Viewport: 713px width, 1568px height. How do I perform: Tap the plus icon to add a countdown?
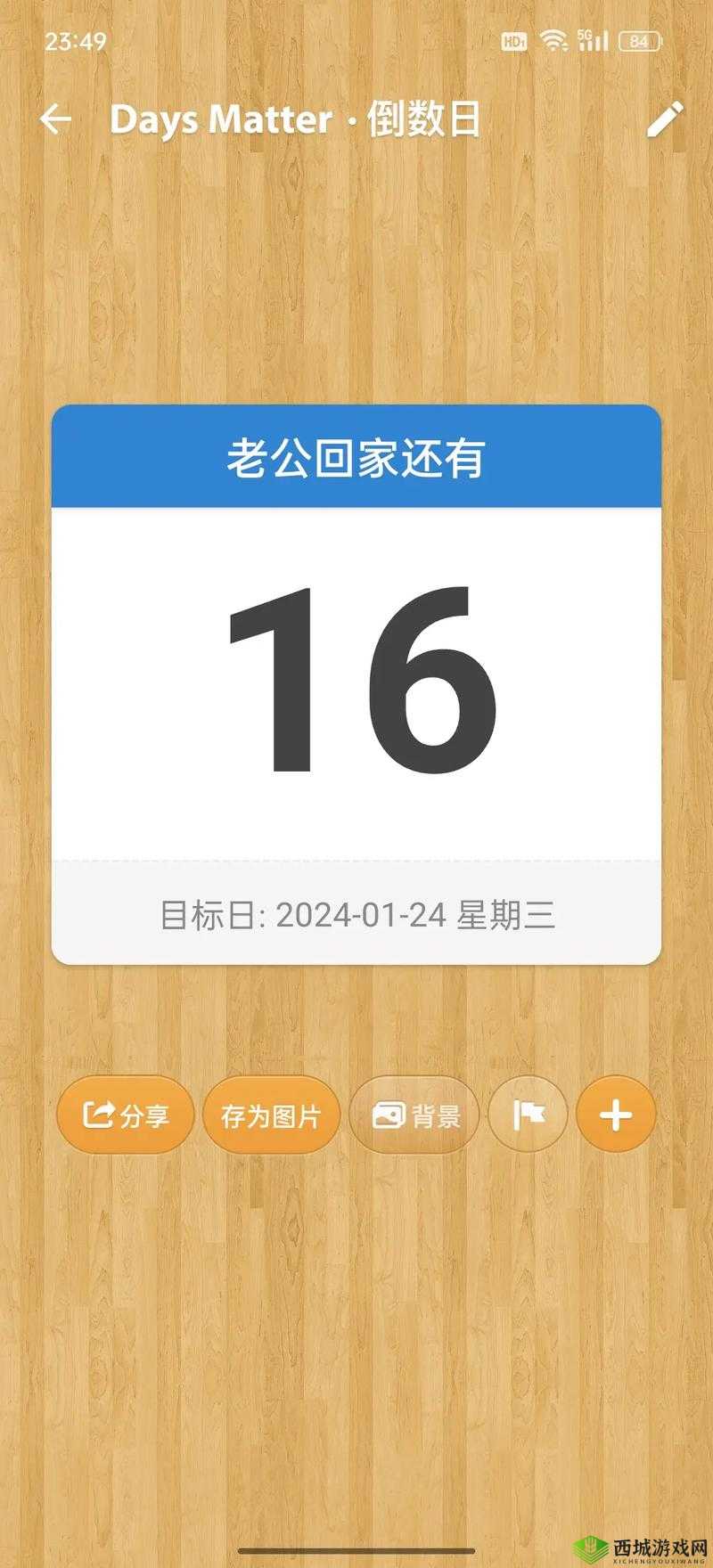(x=614, y=1115)
